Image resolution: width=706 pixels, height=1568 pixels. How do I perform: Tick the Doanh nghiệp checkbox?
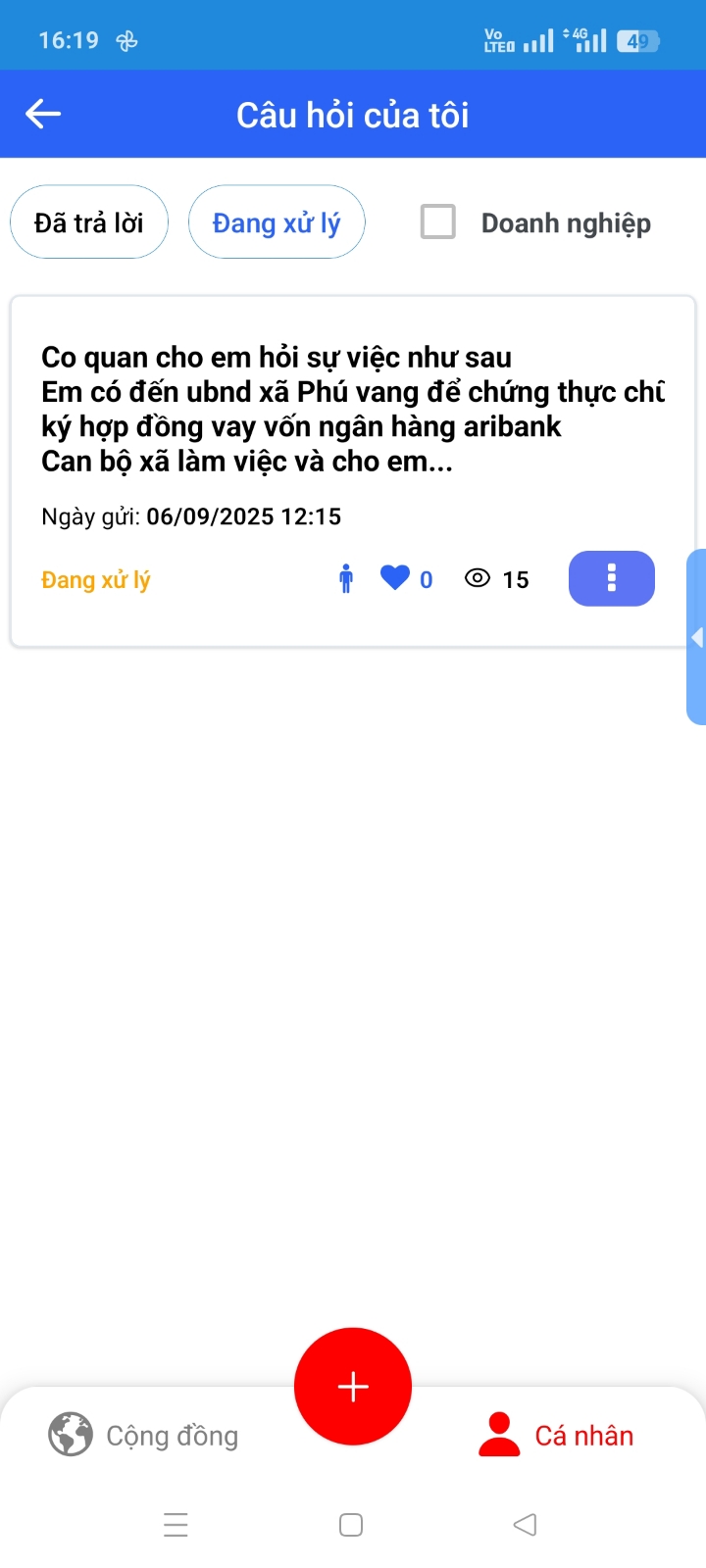[x=437, y=221]
